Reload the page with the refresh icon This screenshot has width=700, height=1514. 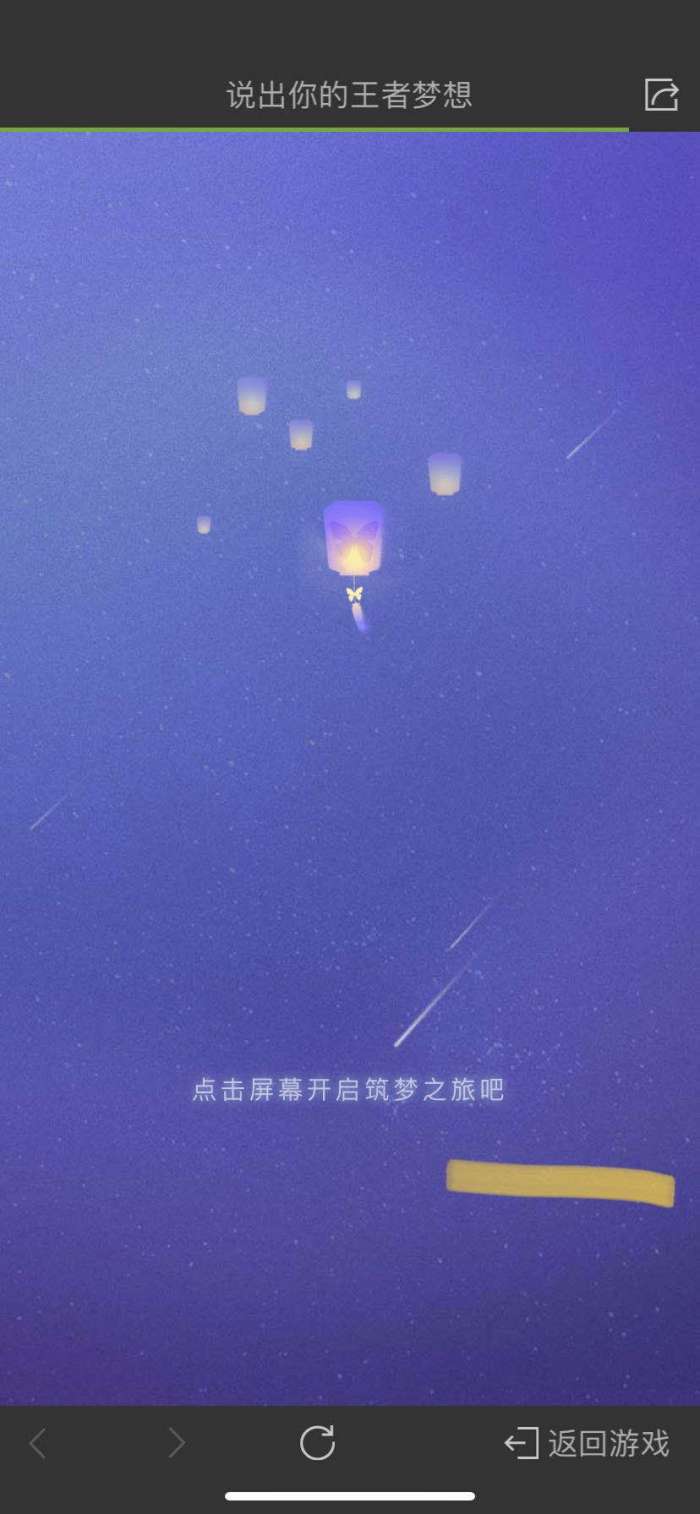point(317,1442)
